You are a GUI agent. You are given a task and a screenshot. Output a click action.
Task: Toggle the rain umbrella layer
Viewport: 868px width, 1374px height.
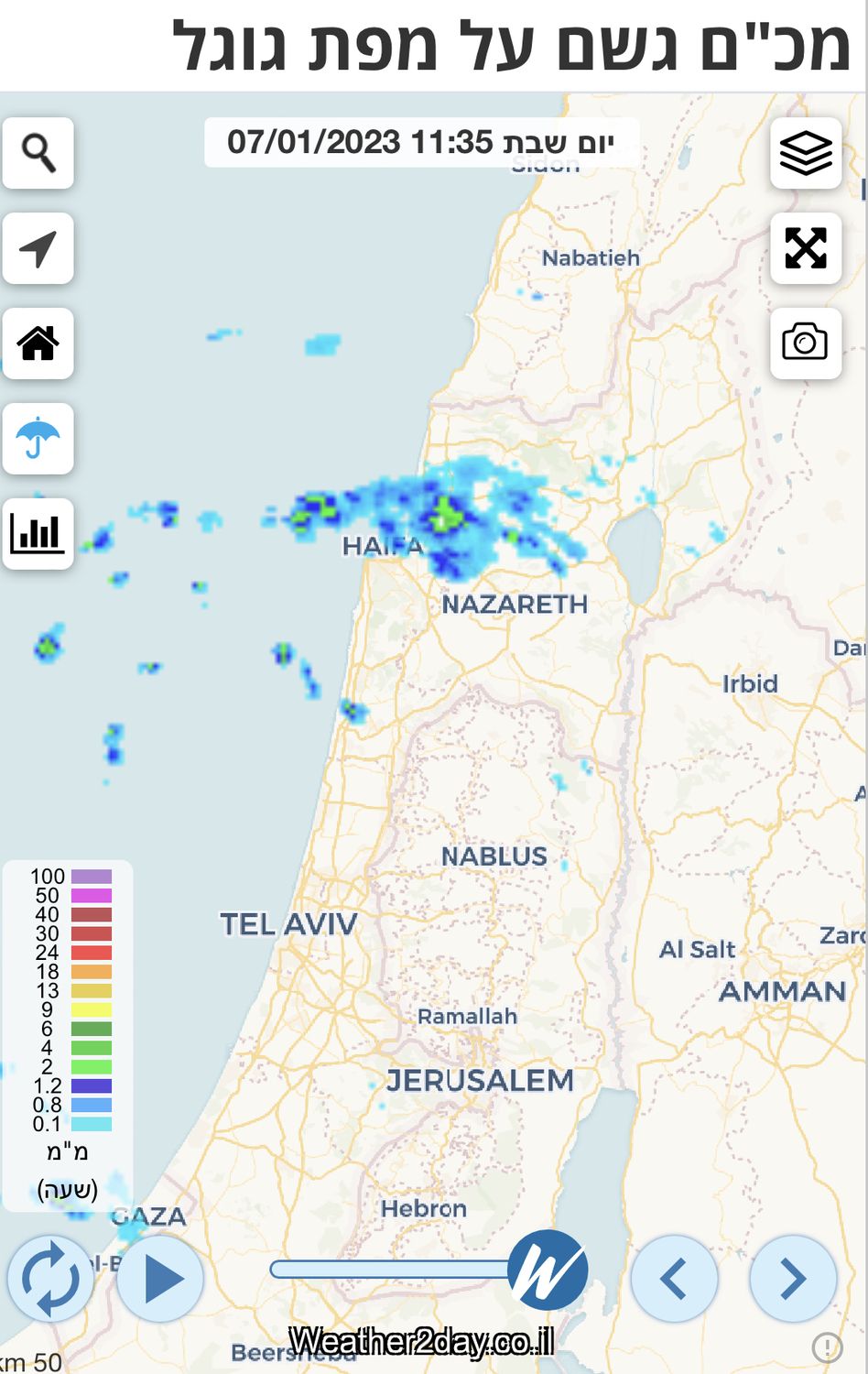click(x=38, y=439)
